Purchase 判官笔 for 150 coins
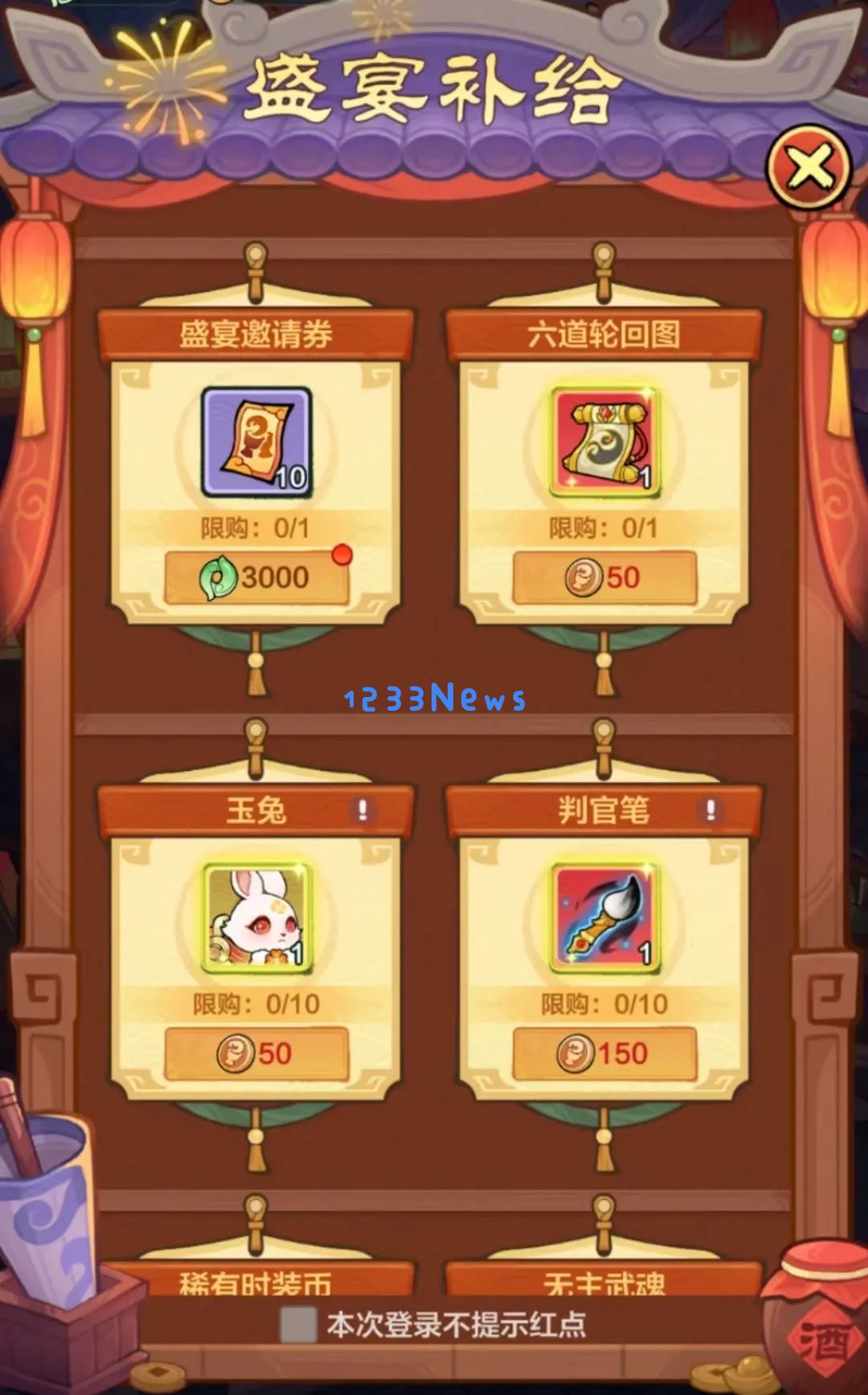Screen dimensions: 868x1395 [x=604, y=1053]
